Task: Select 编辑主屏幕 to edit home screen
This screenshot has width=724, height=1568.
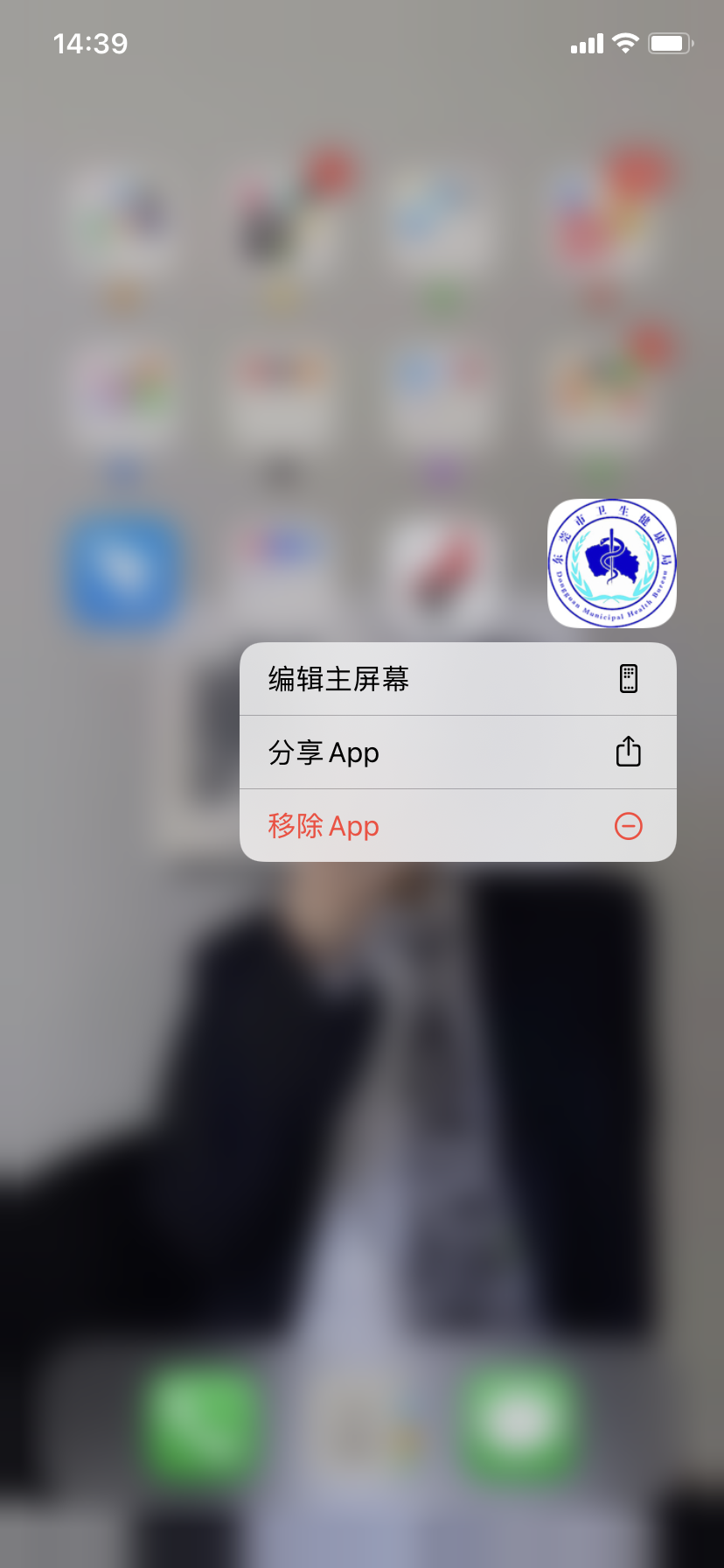Action: (x=457, y=679)
